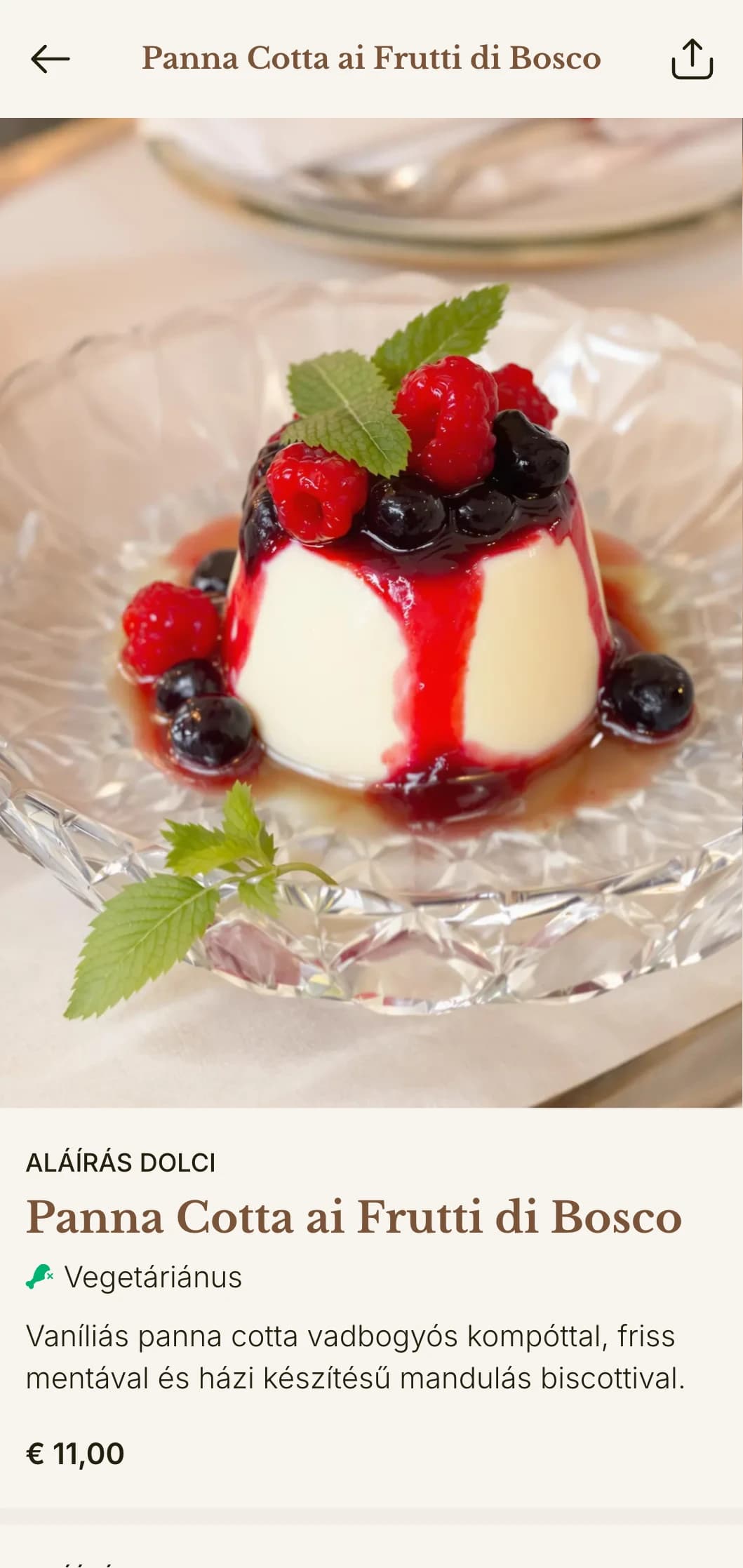Share the Panna Cotta dish

pyautogui.click(x=692, y=59)
